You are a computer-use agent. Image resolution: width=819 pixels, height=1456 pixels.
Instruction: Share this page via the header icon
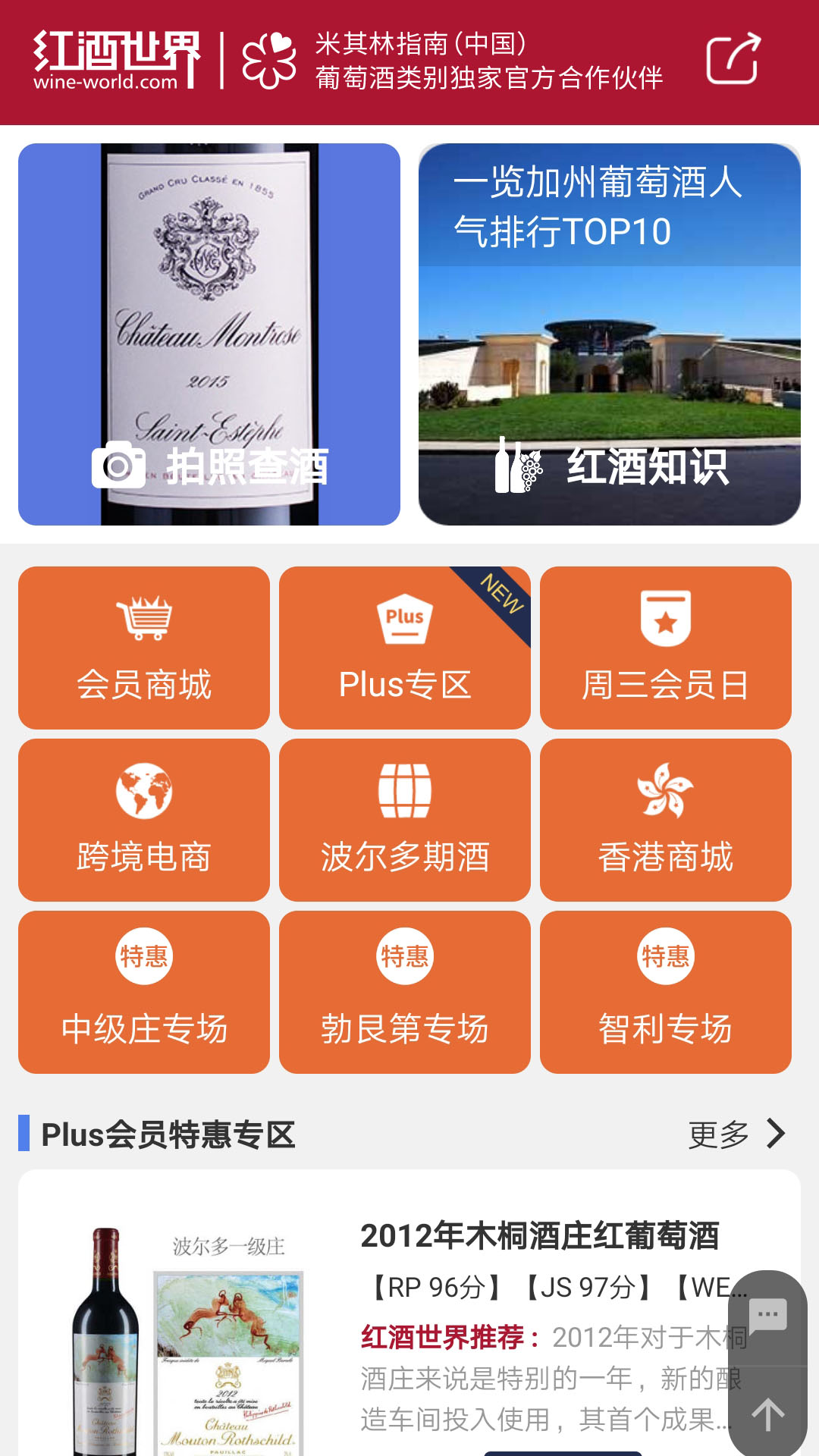click(733, 59)
